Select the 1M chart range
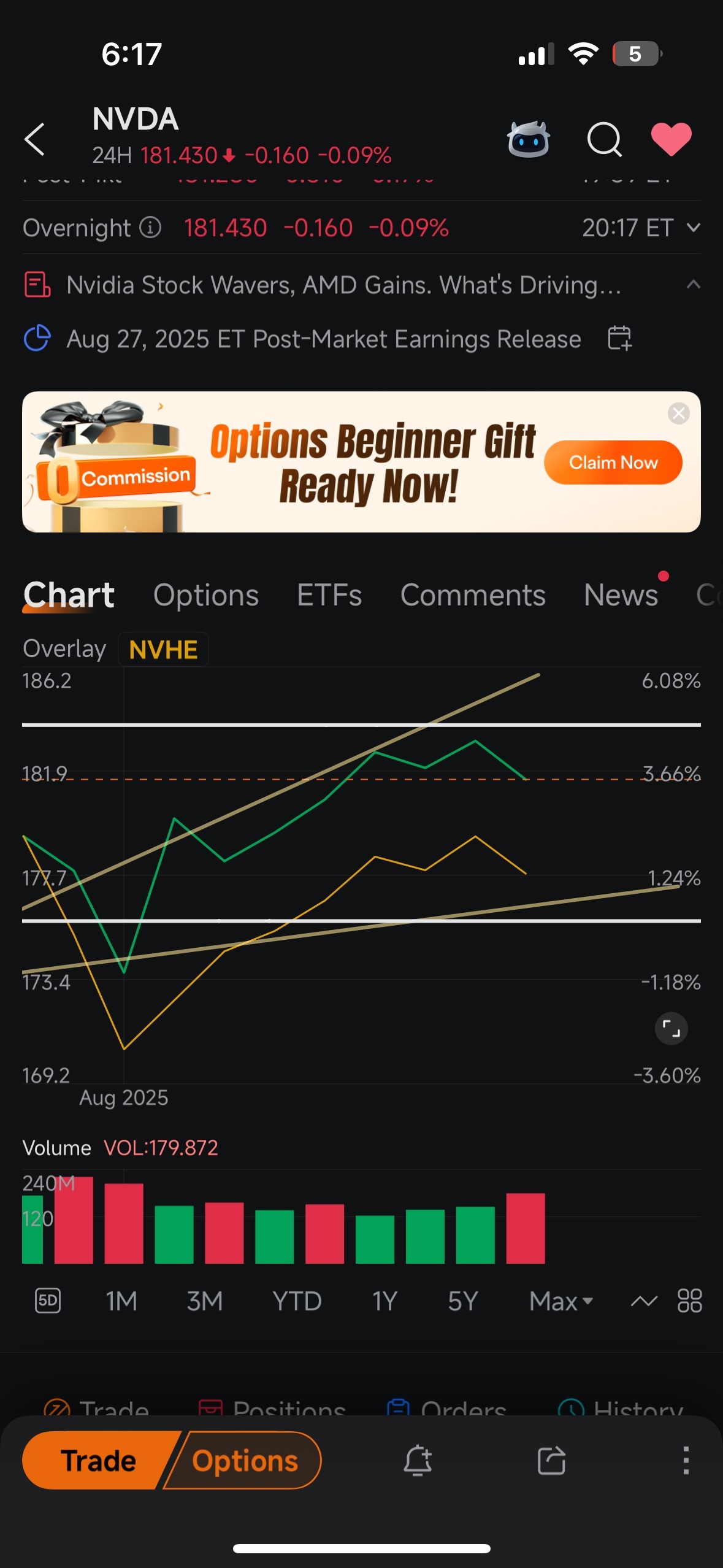 coord(121,1301)
